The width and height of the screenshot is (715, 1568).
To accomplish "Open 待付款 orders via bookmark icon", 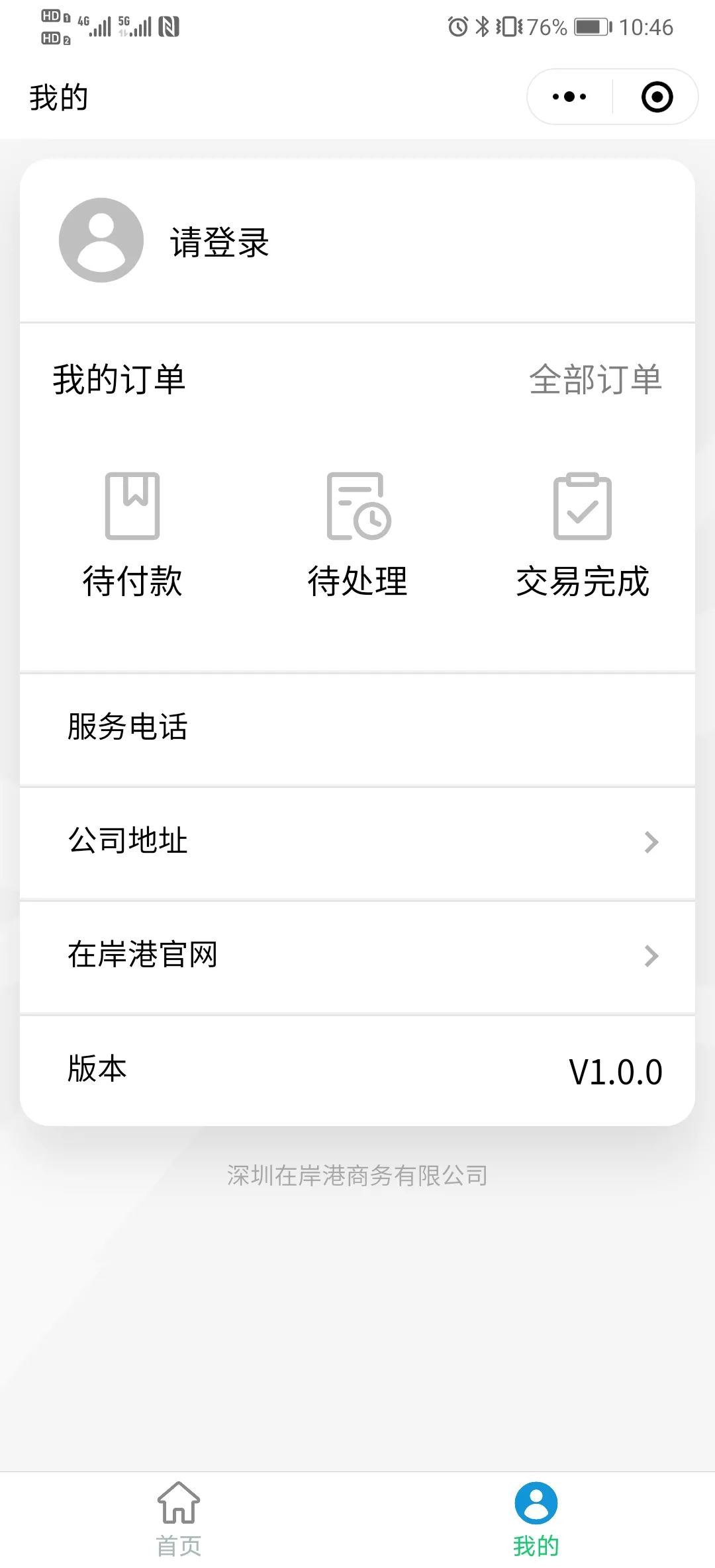I will coord(132,505).
